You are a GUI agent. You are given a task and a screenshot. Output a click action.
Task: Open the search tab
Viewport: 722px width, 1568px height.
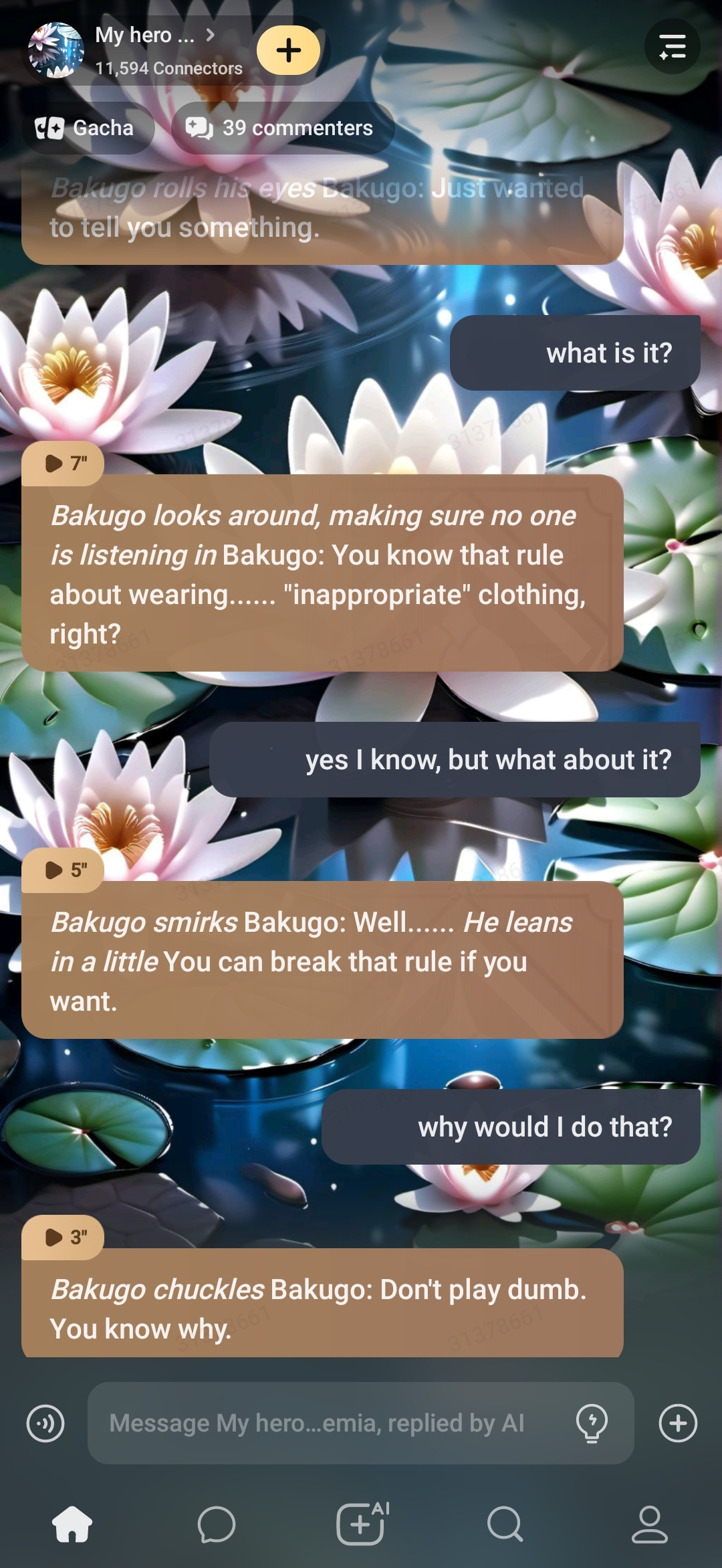point(505,1525)
